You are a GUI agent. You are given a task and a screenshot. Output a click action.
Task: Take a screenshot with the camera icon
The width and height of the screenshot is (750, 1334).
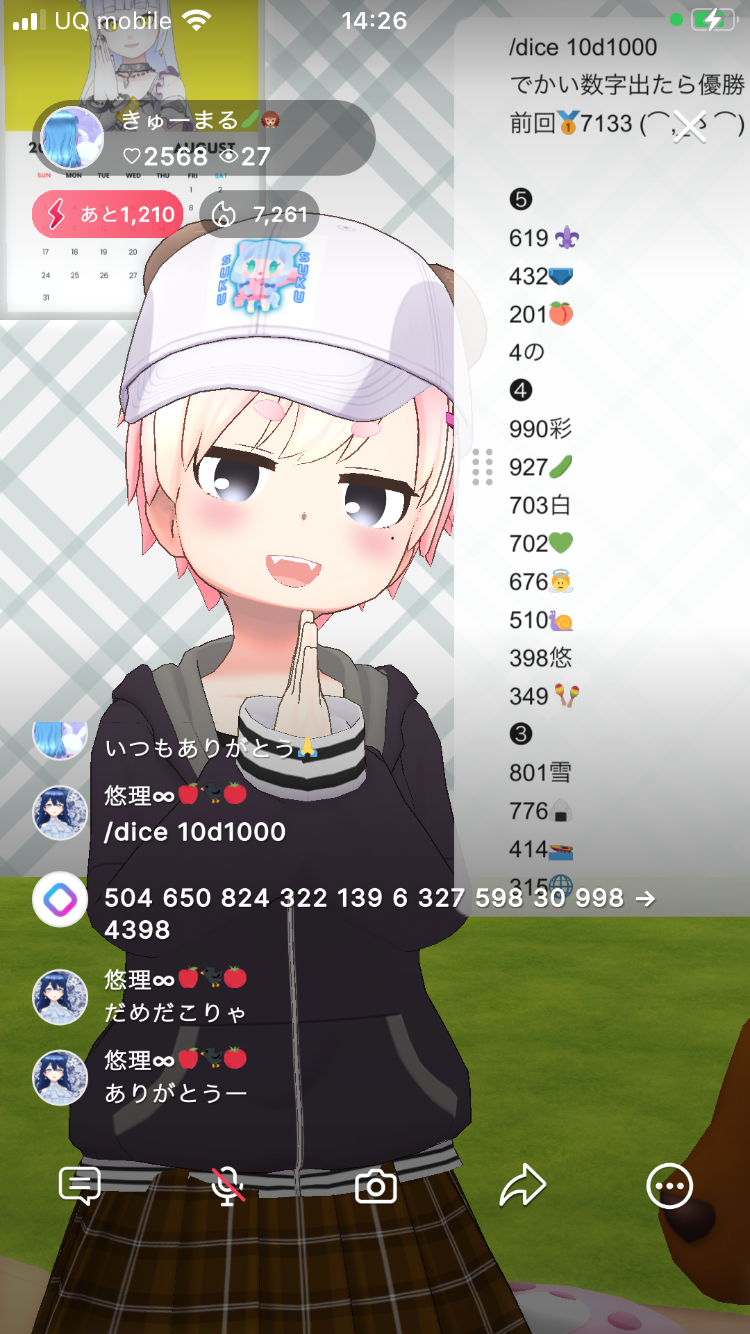(376, 1187)
